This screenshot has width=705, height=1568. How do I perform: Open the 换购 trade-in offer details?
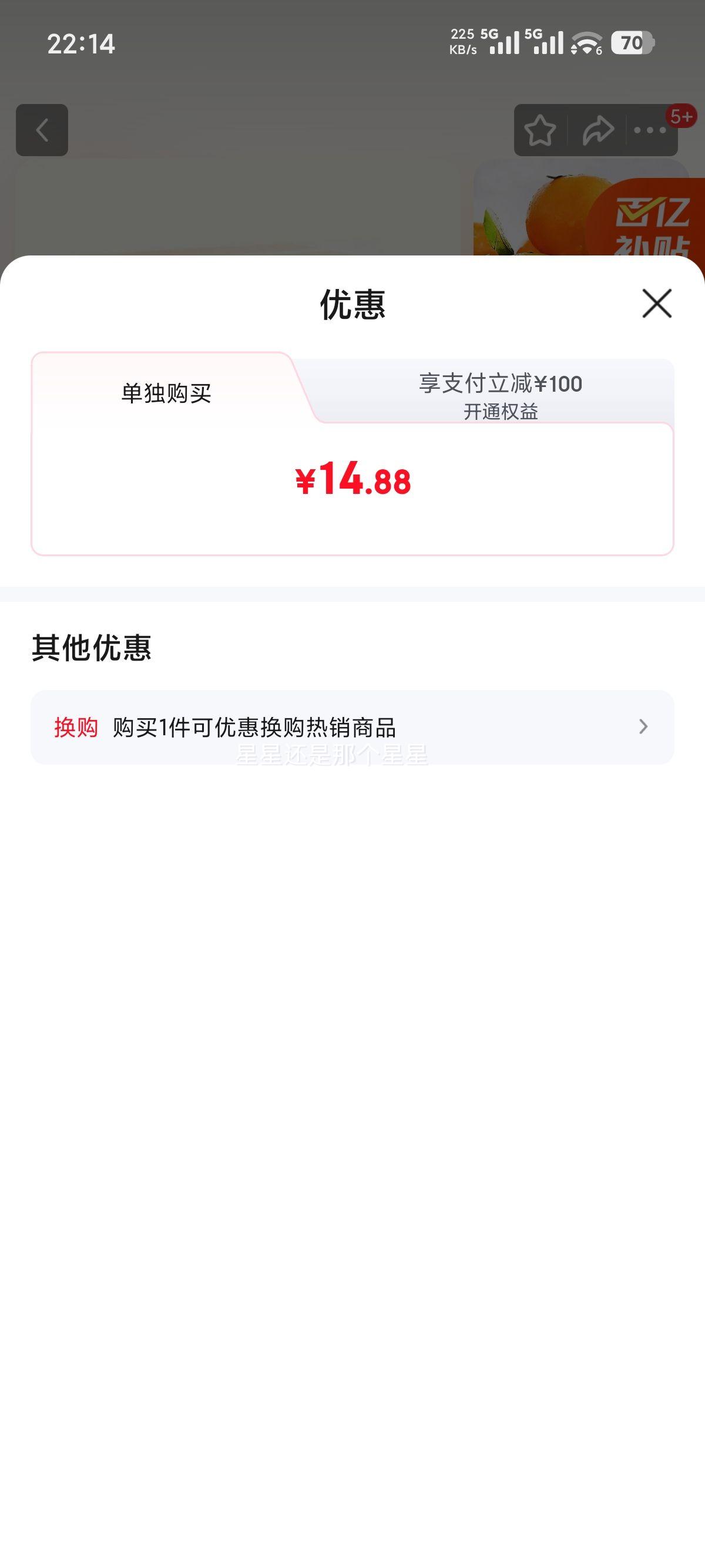click(256, 727)
